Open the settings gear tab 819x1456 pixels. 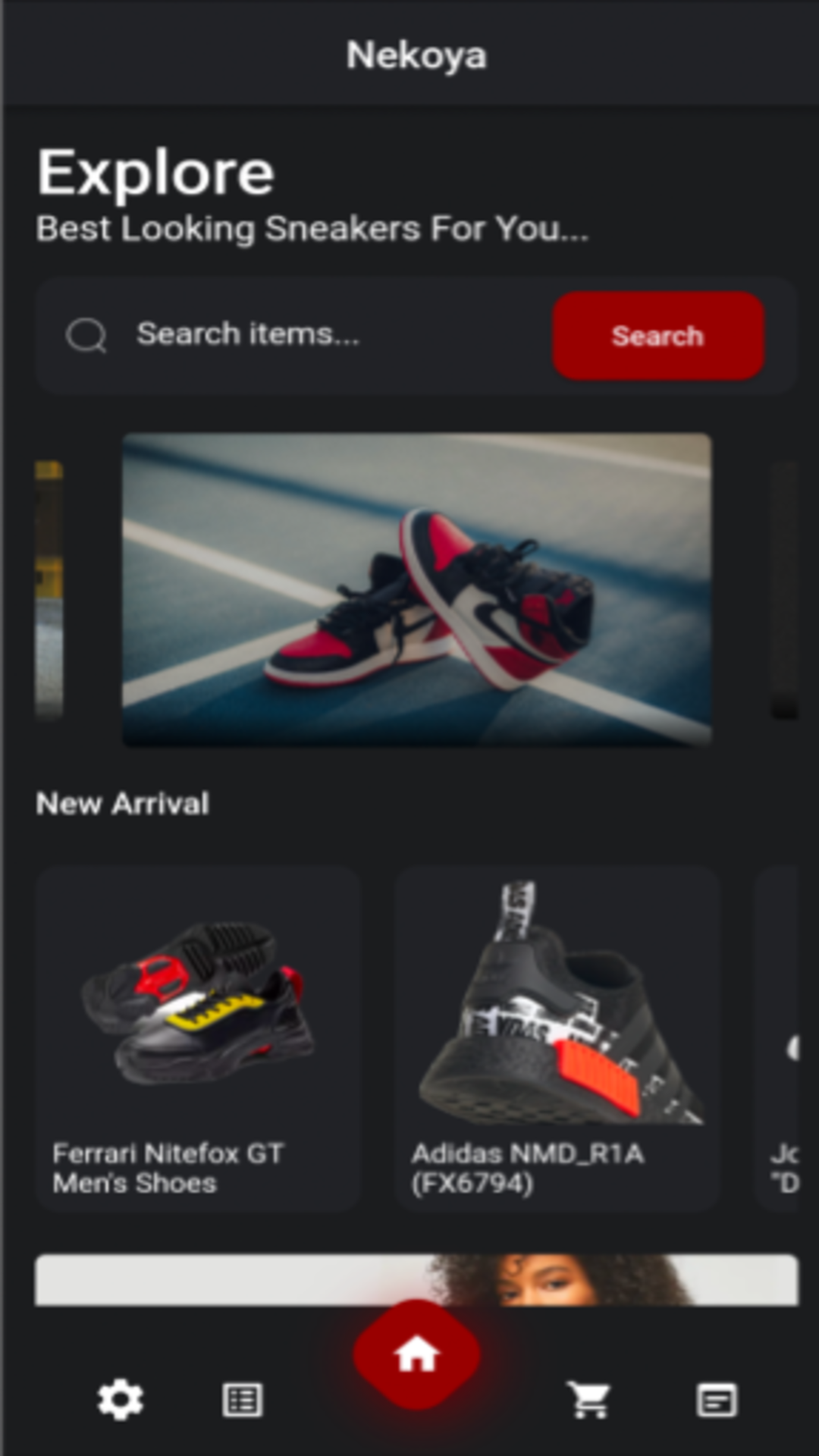point(120,1400)
